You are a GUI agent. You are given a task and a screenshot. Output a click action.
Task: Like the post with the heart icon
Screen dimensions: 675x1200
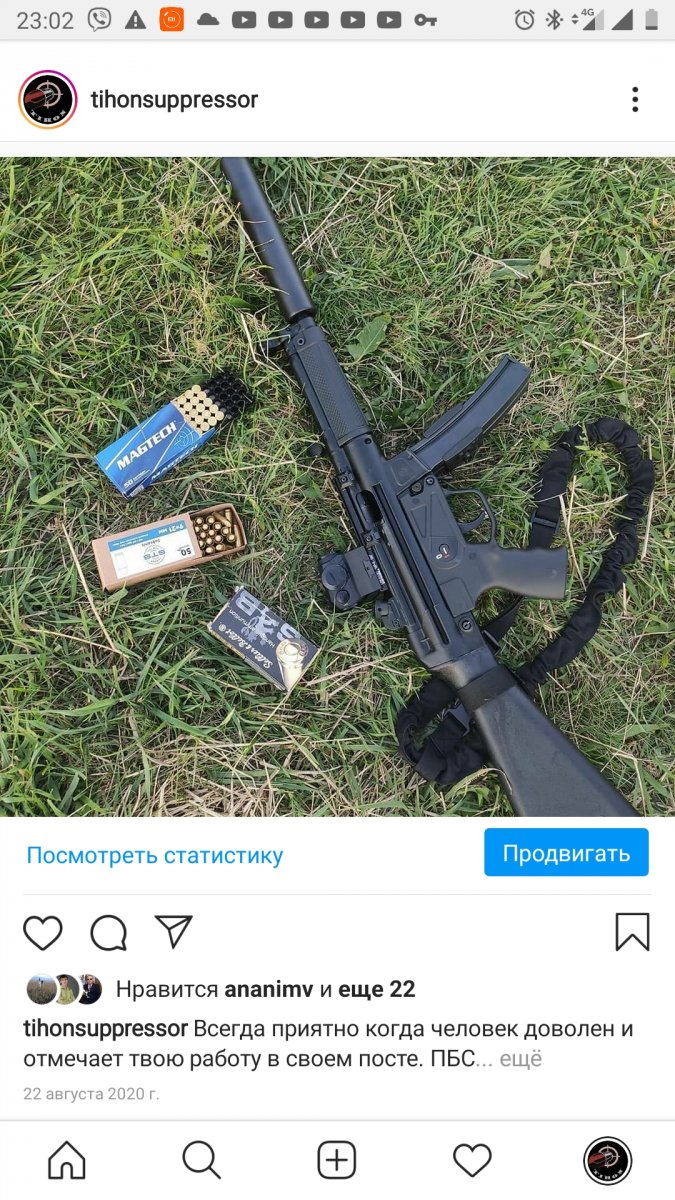coord(43,932)
